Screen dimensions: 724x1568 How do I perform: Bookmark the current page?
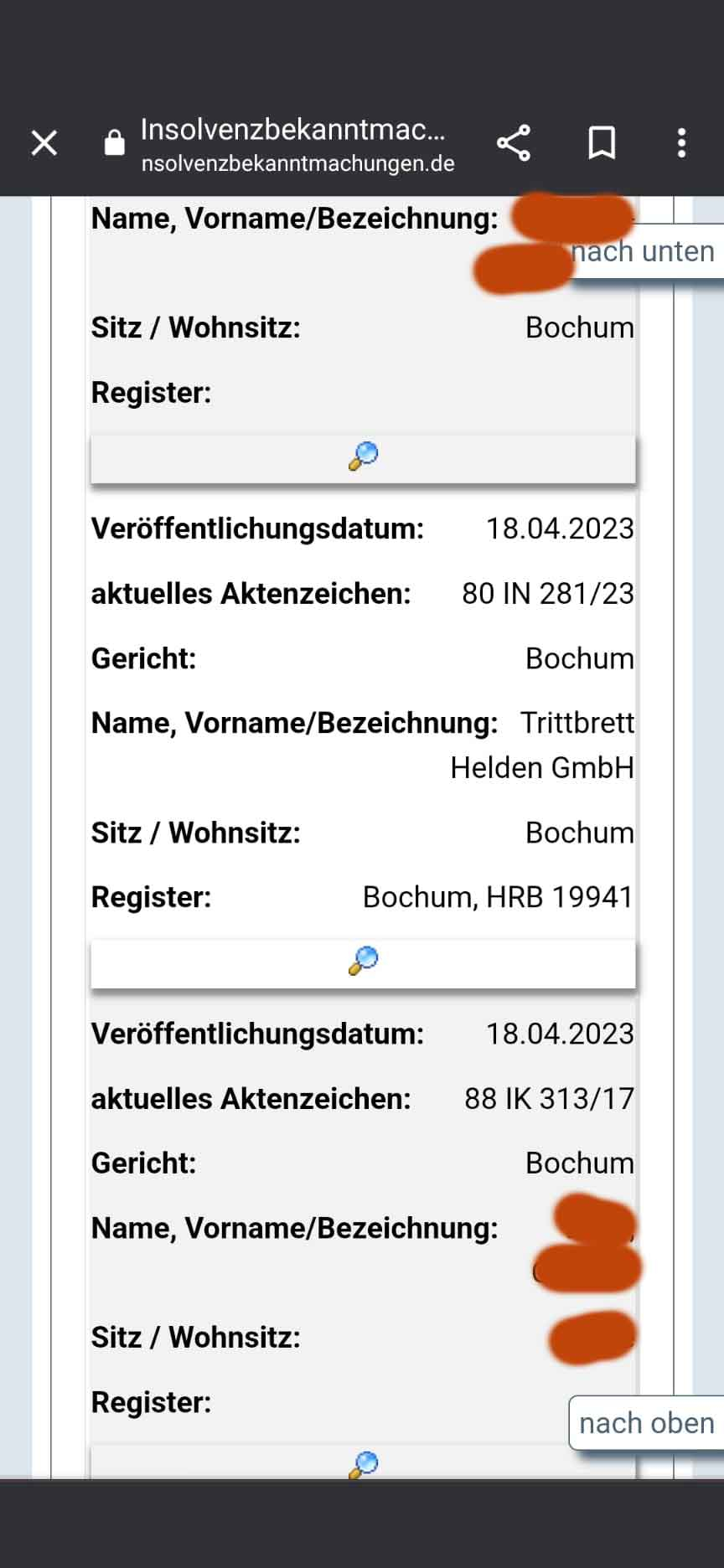pyautogui.click(x=602, y=143)
